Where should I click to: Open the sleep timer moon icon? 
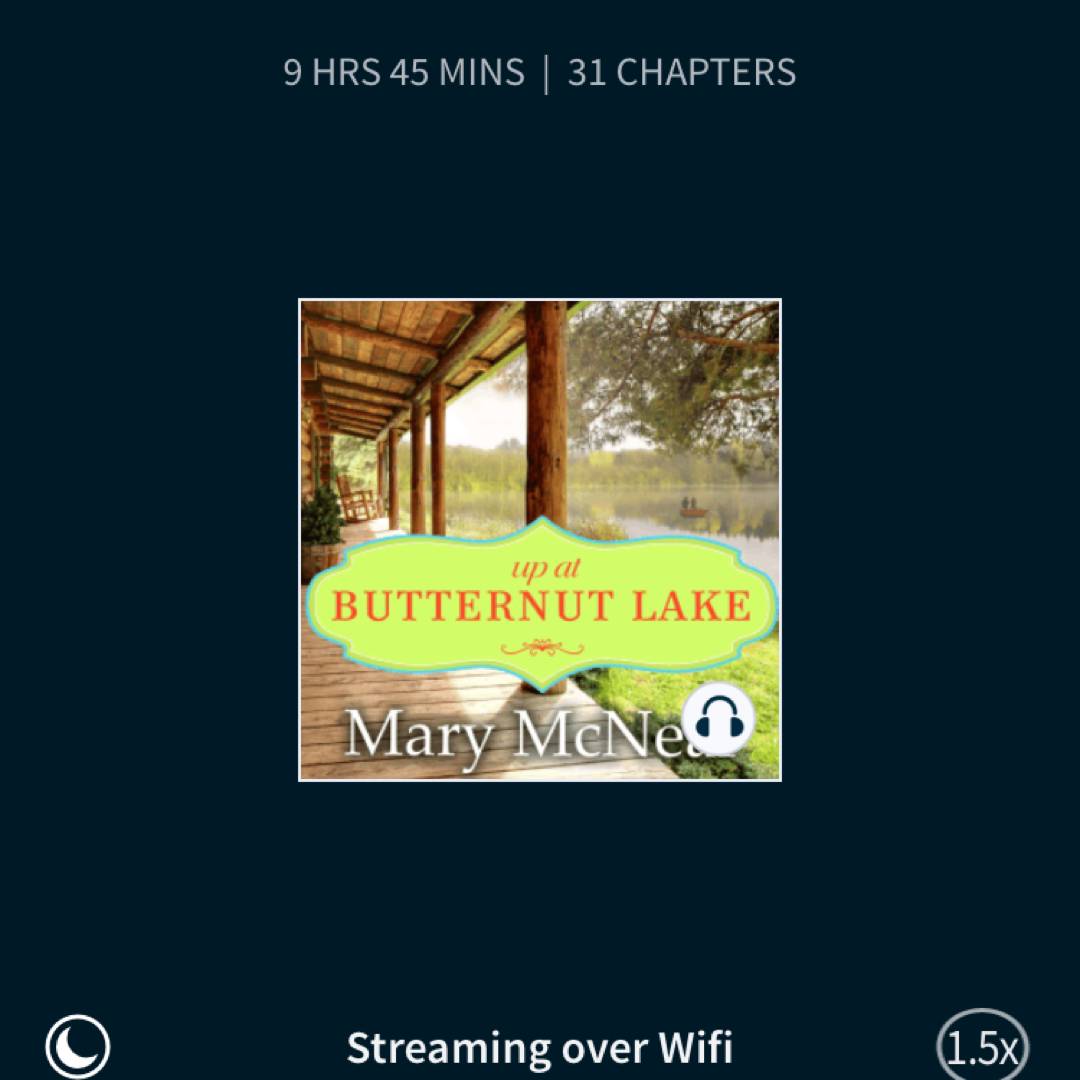point(78,1047)
